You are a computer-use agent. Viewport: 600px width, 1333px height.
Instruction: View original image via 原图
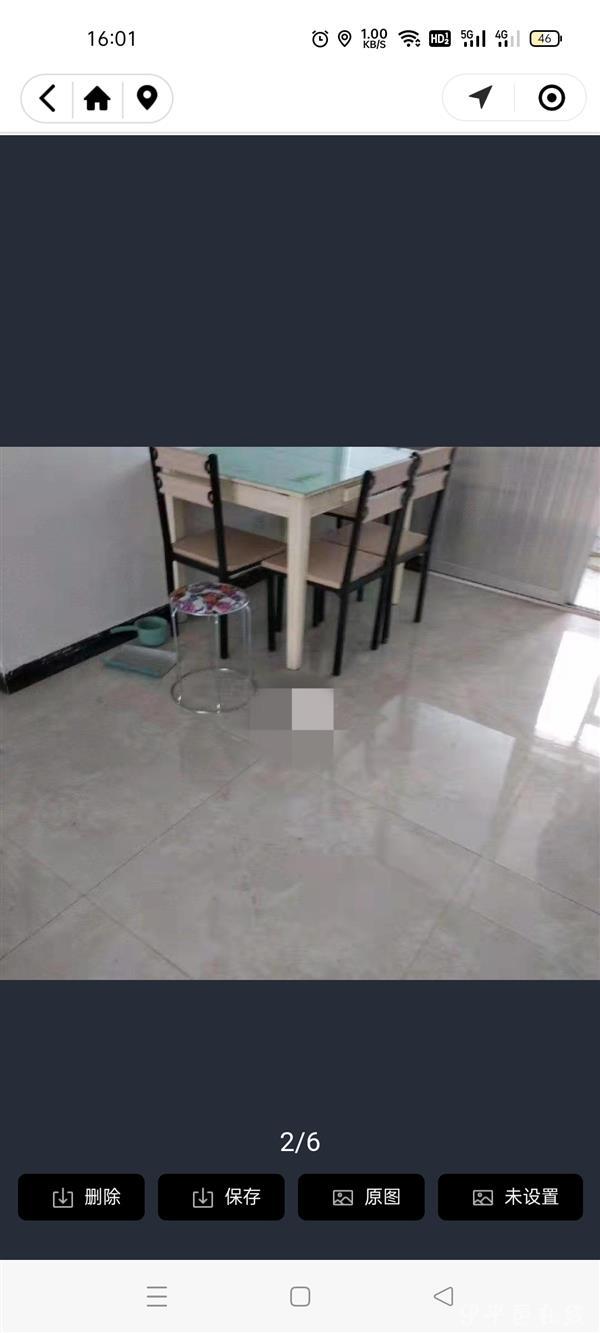coord(361,1197)
